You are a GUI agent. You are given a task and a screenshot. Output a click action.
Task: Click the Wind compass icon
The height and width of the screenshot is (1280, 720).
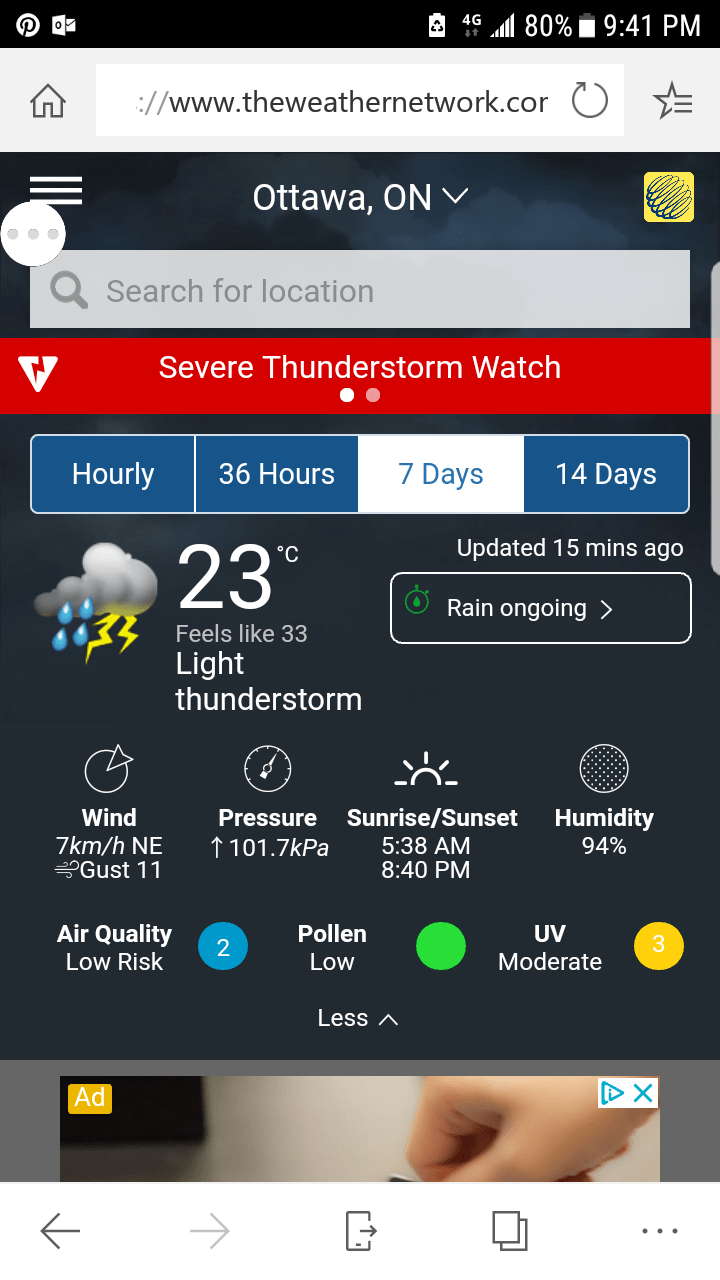click(x=108, y=768)
